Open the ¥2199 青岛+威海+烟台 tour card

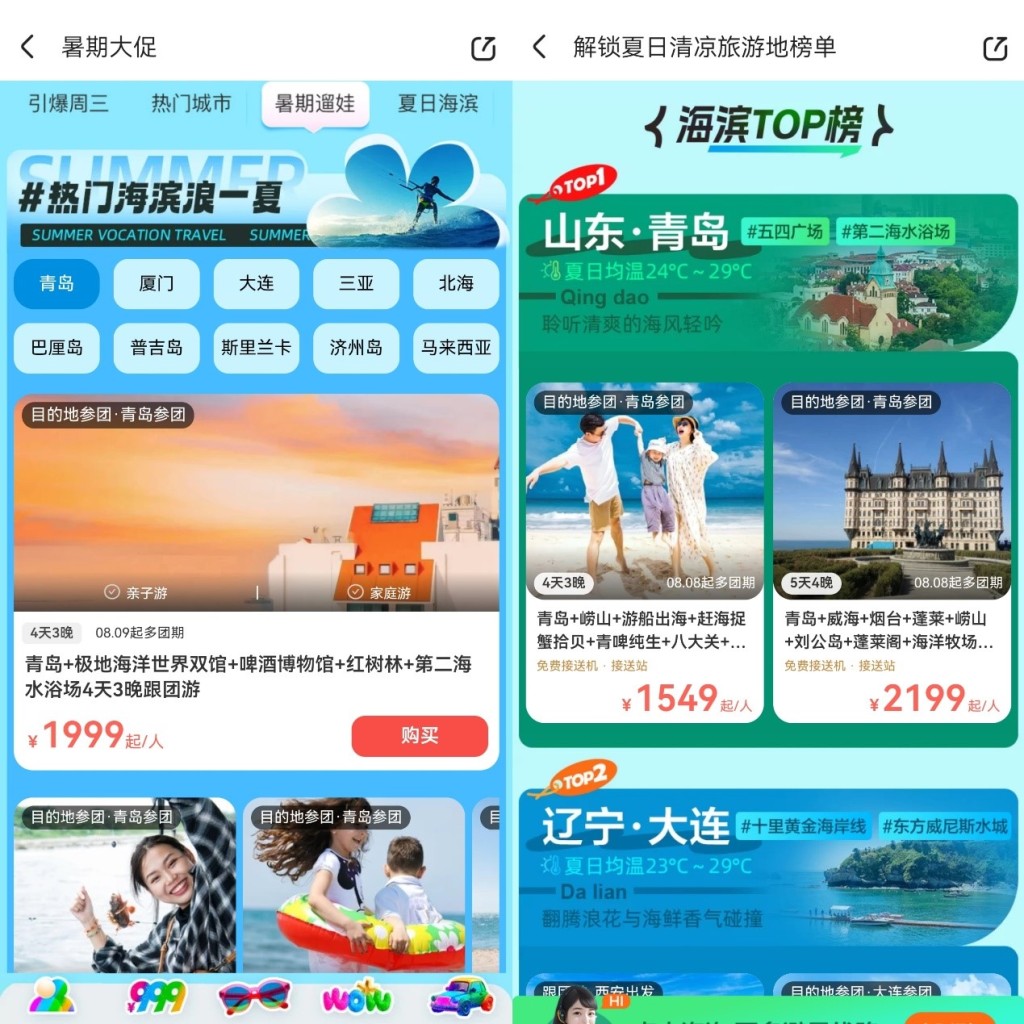pos(891,550)
